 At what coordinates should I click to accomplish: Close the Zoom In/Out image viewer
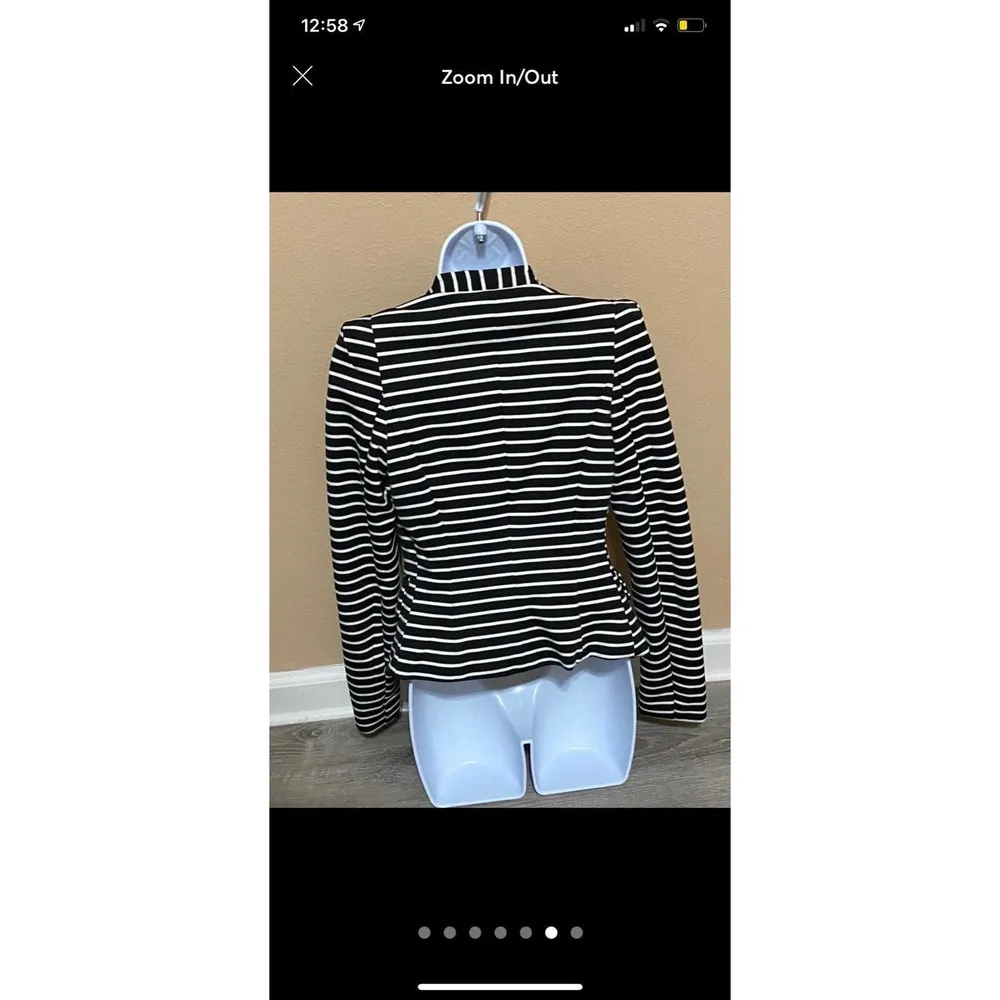[x=302, y=76]
